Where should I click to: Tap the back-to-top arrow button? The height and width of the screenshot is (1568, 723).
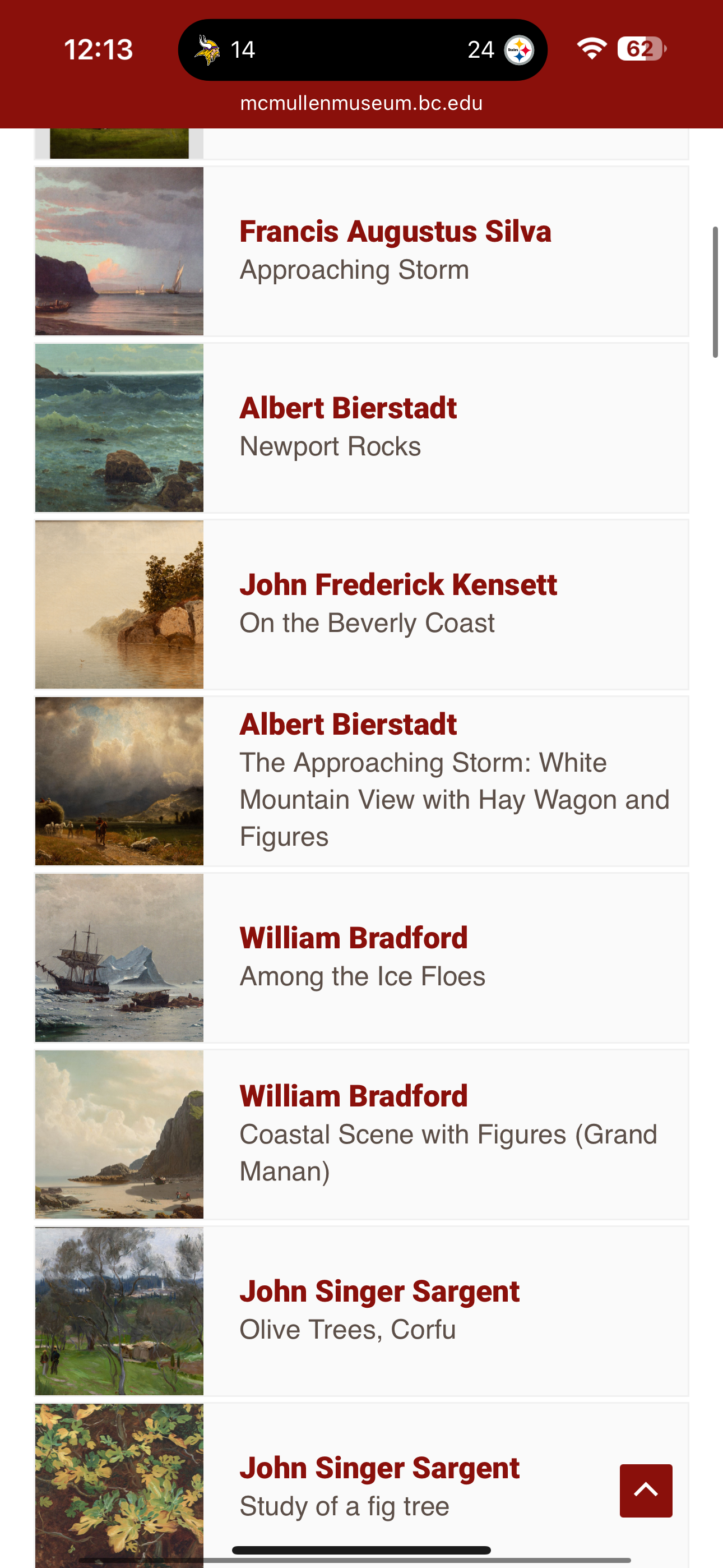point(646,1490)
